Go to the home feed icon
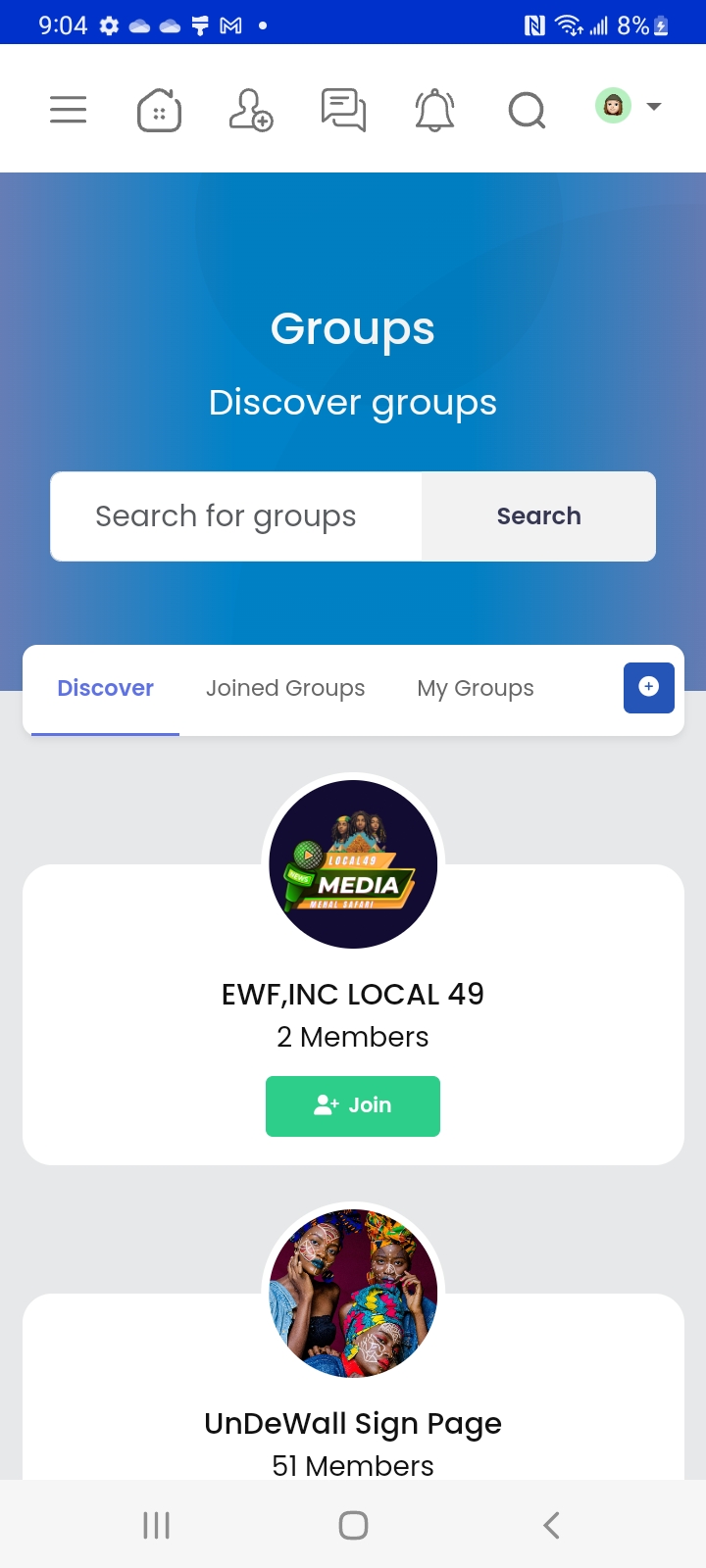The image size is (706, 1568). point(159,110)
